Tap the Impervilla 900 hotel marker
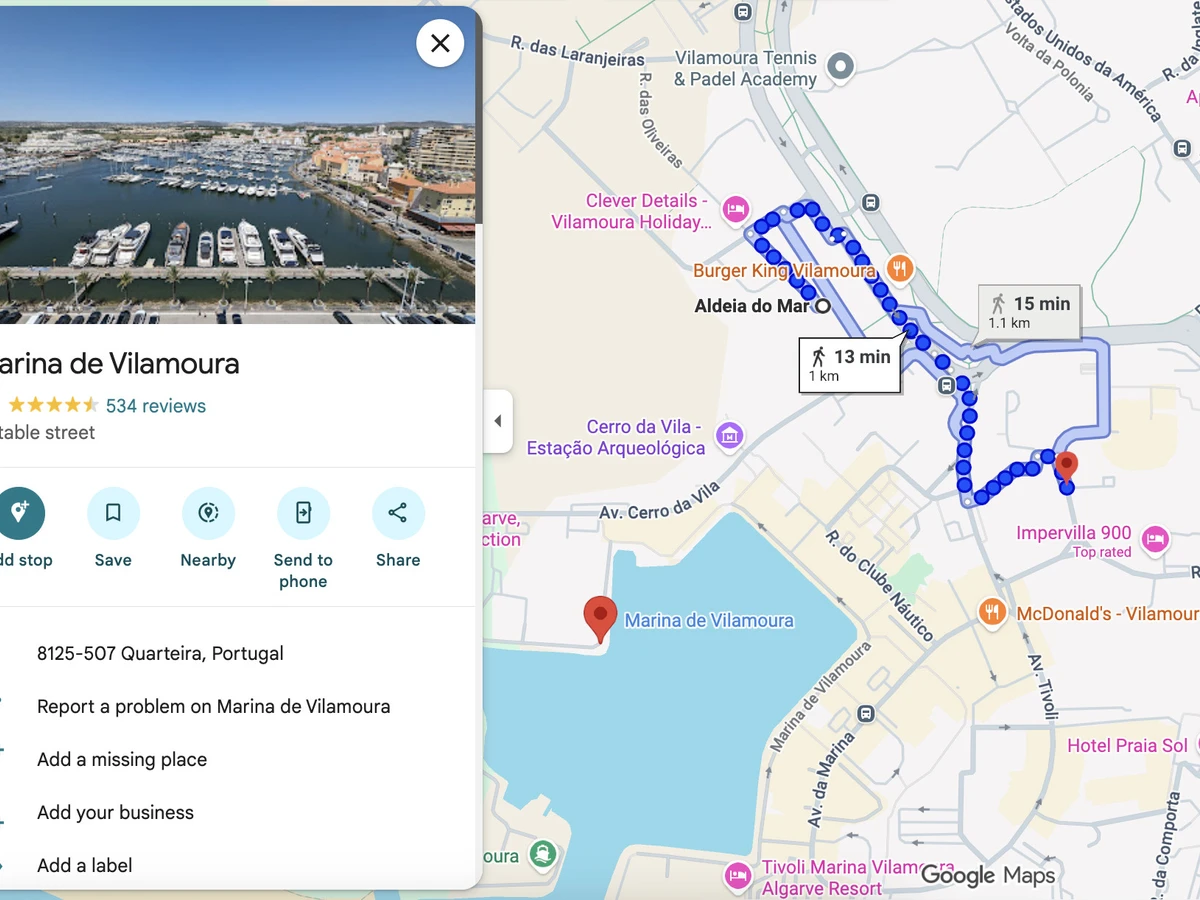The image size is (1200, 900). coord(1155,539)
